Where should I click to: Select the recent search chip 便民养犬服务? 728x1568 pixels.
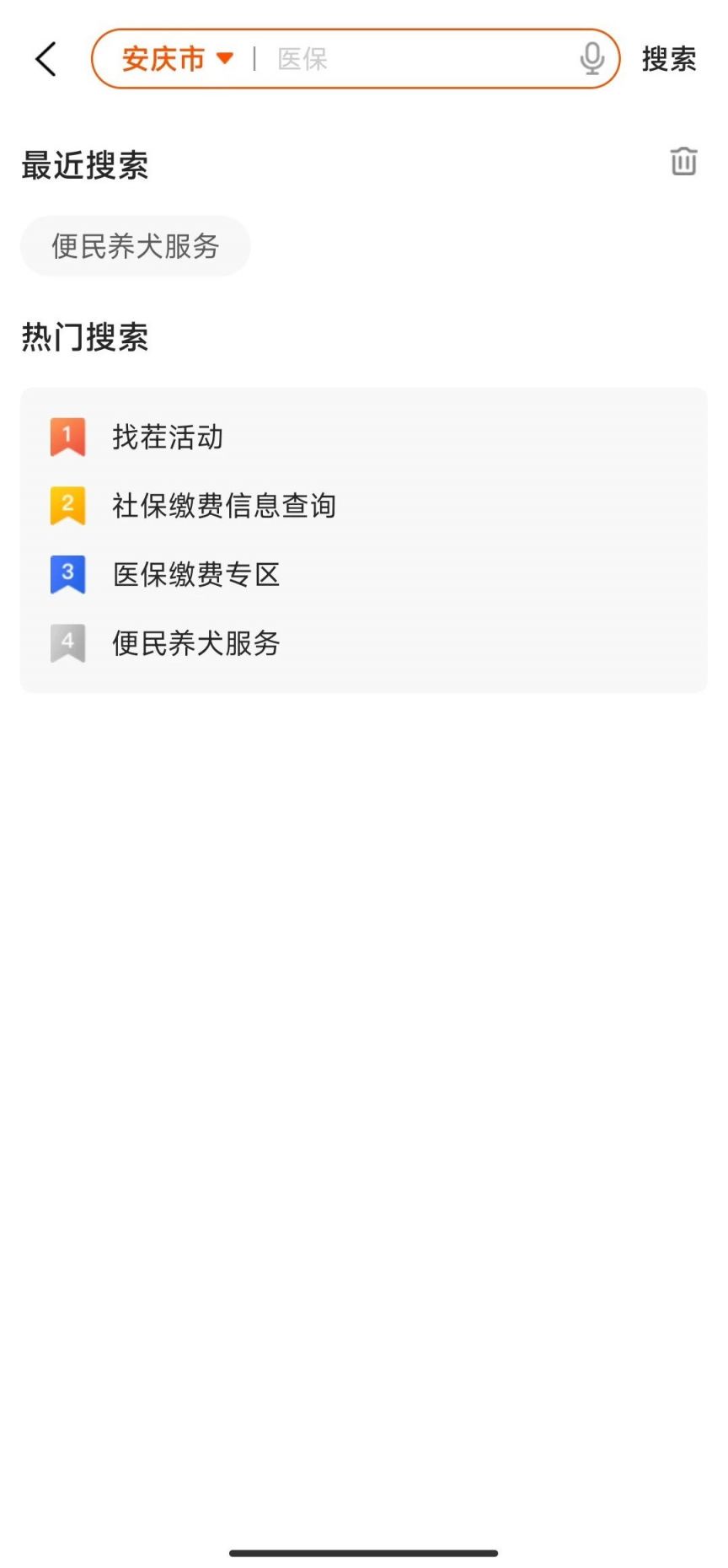pos(135,246)
